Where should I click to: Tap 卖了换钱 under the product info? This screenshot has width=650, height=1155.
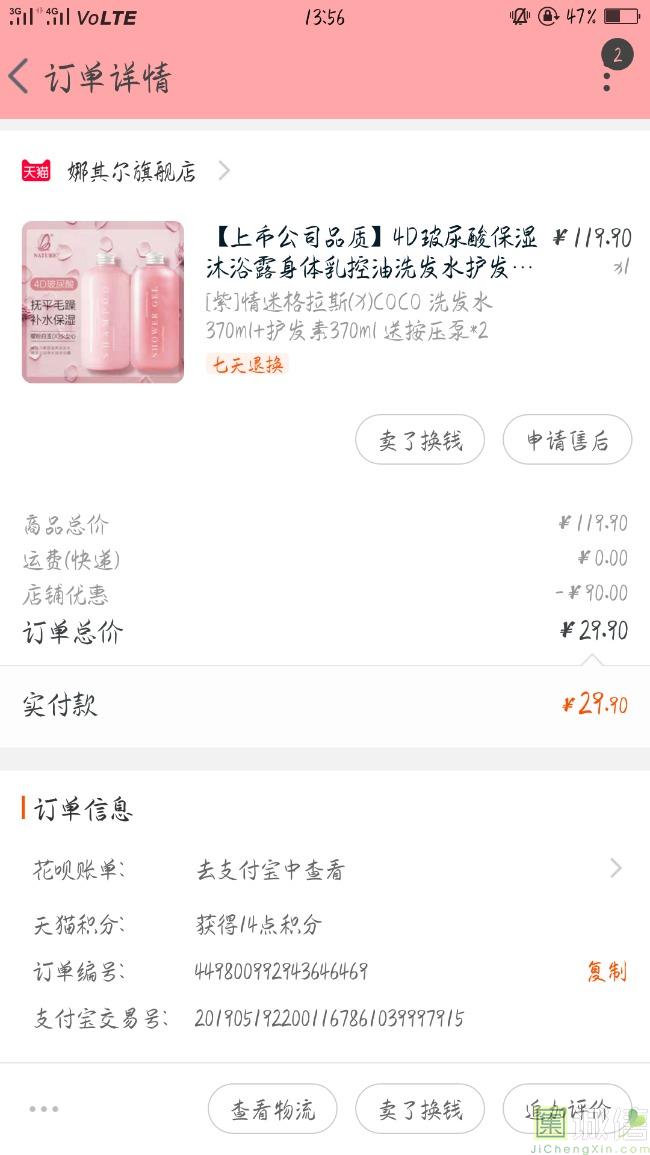420,441
